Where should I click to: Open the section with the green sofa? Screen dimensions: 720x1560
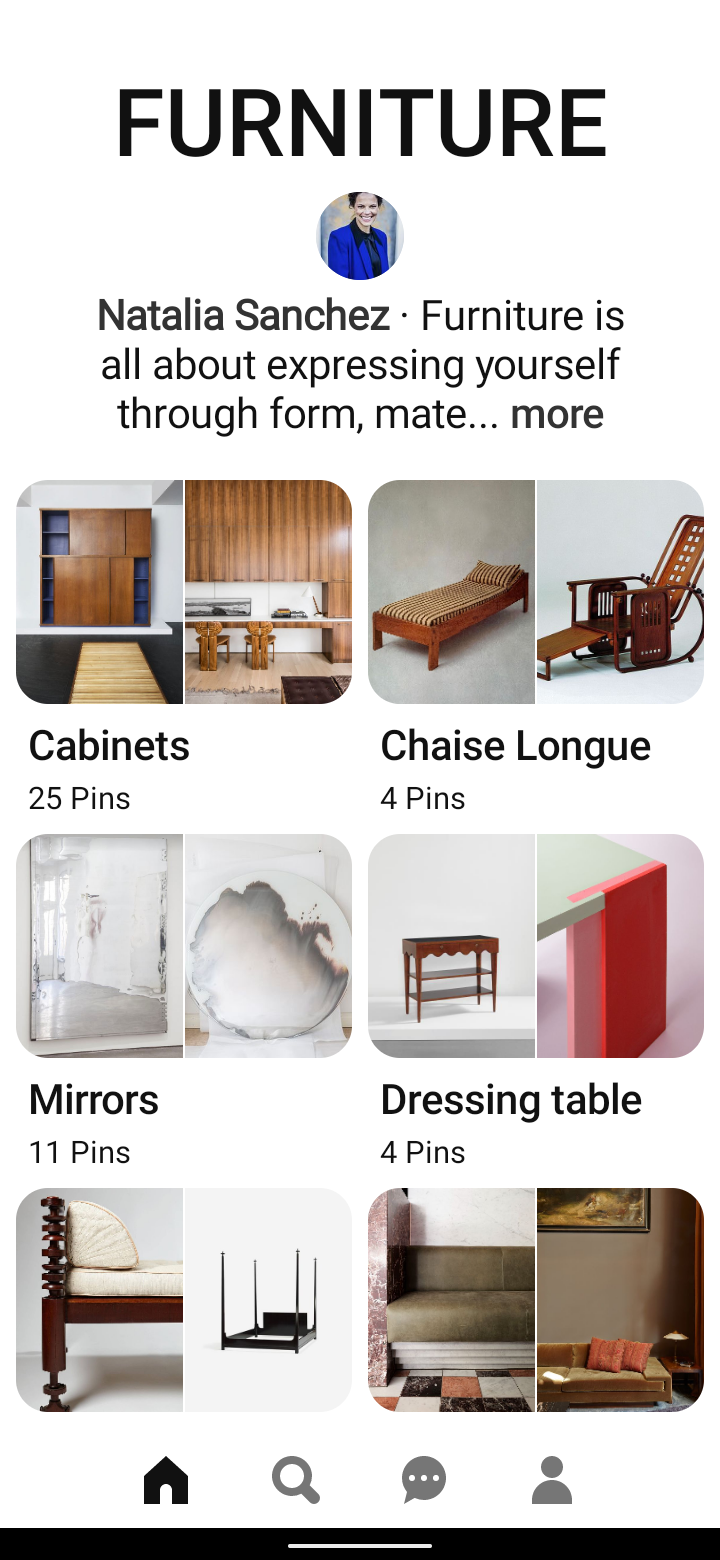coord(536,1300)
